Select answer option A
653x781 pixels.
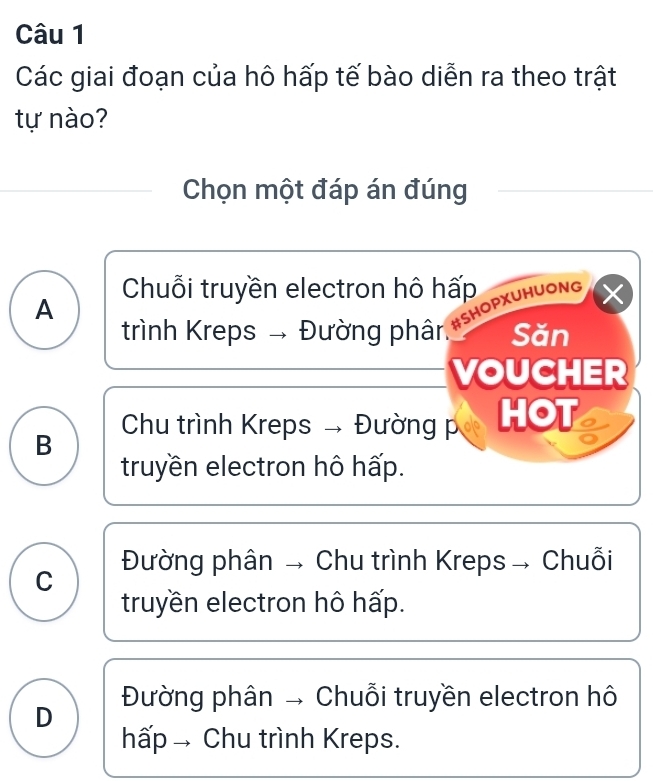[x=44, y=309]
